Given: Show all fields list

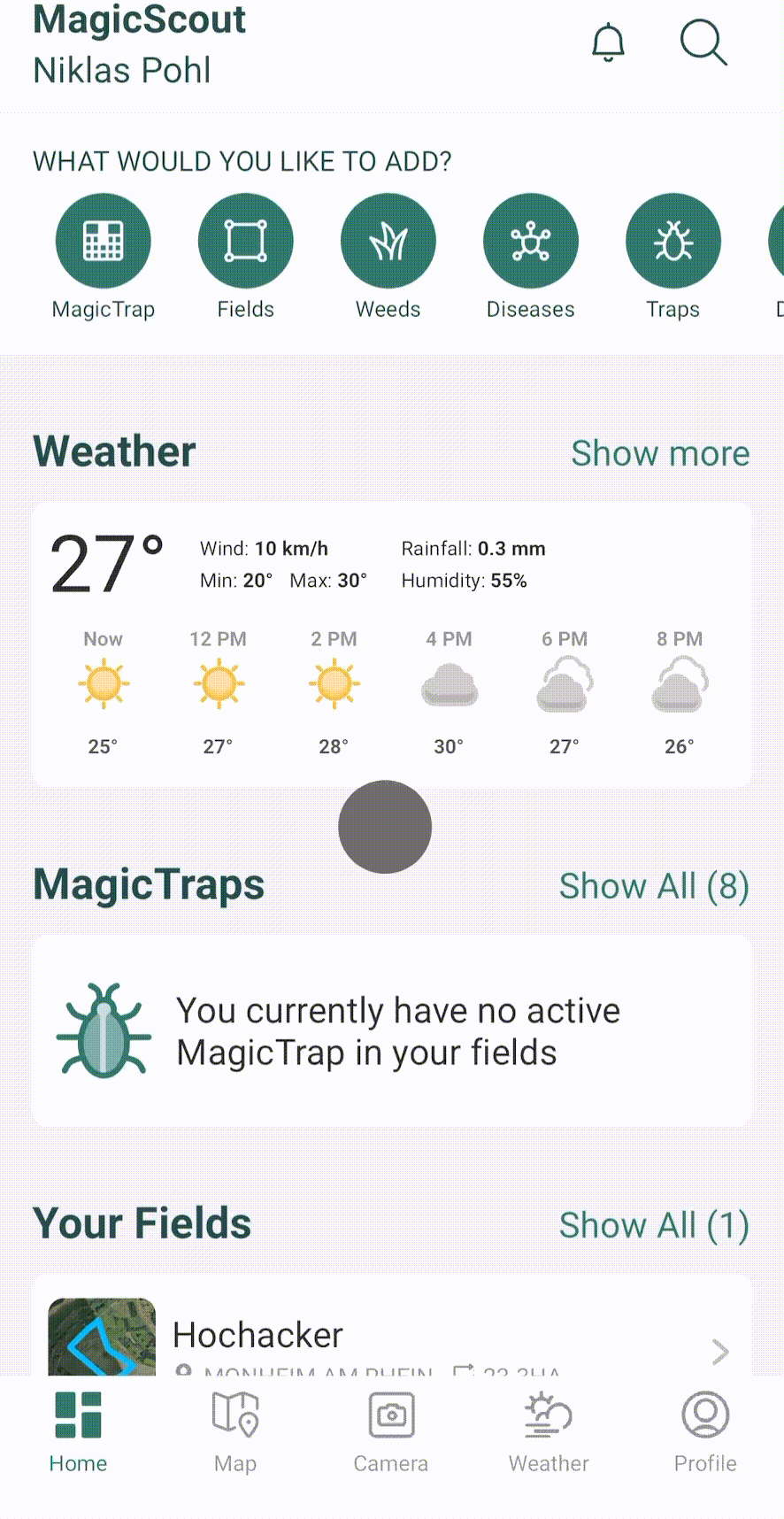Looking at the screenshot, I should click(x=654, y=1226).
